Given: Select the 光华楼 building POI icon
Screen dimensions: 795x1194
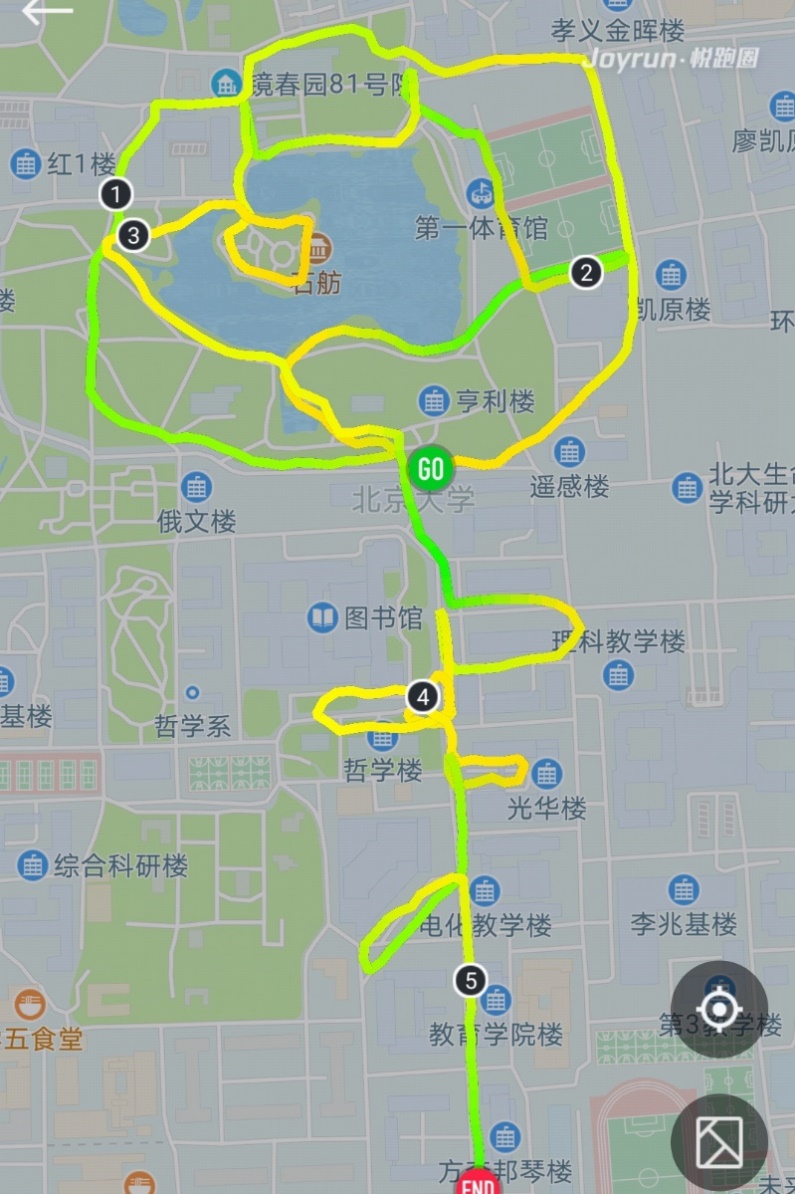Looking at the screenshot, I should [548, 775].
